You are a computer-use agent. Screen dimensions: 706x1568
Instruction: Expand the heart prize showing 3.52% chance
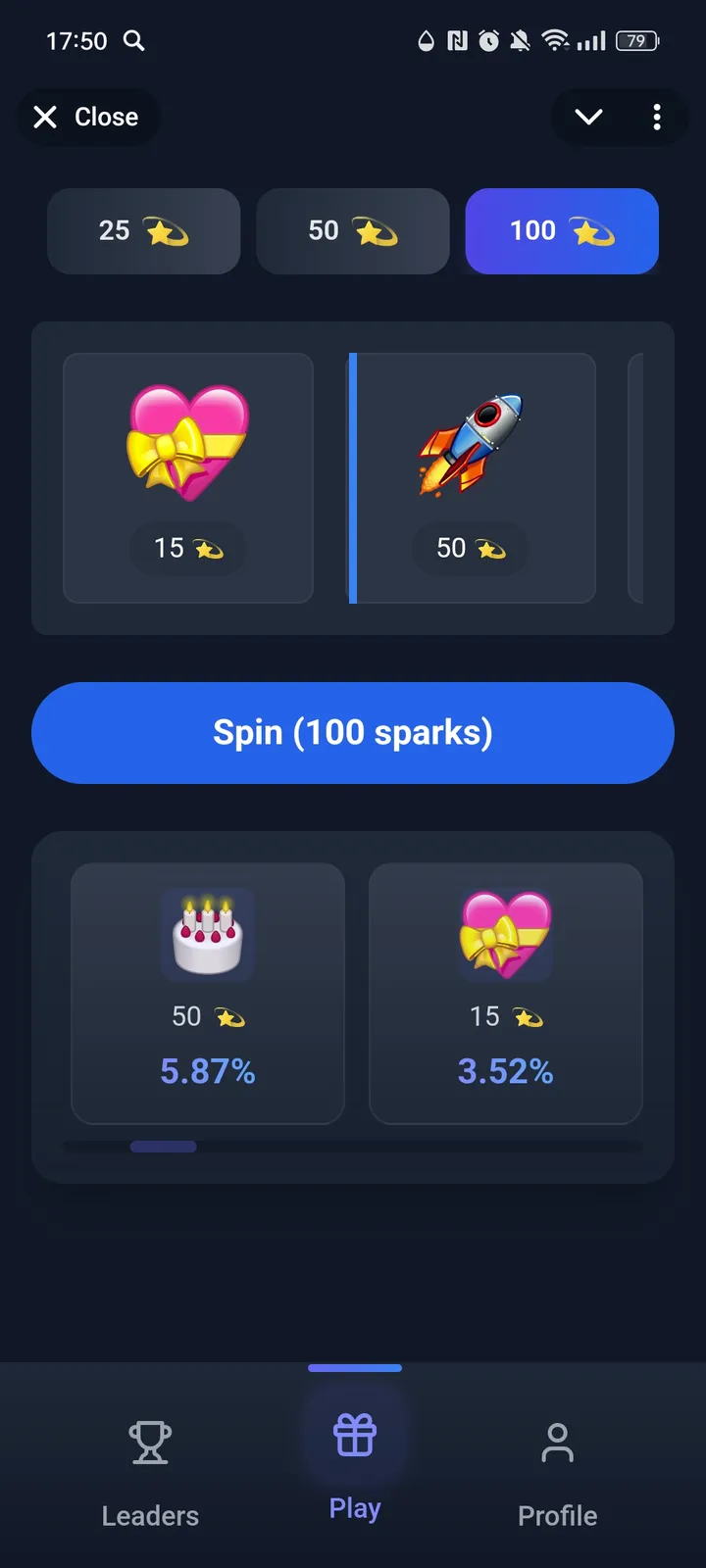(x=506, y=995)
